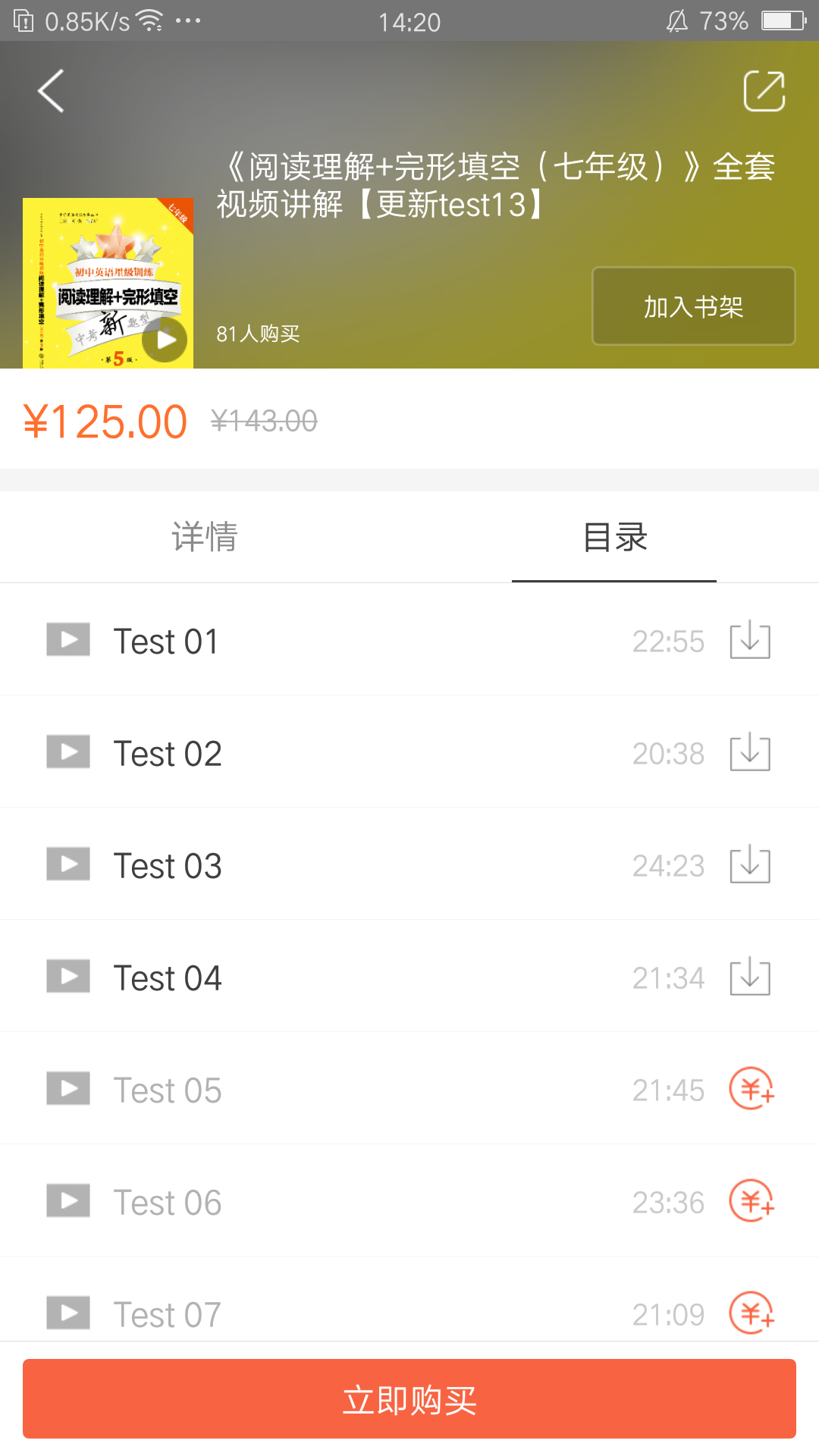Play the course preview on the book cover
The width and height of the screenshot is (819, 1456).
165,340
